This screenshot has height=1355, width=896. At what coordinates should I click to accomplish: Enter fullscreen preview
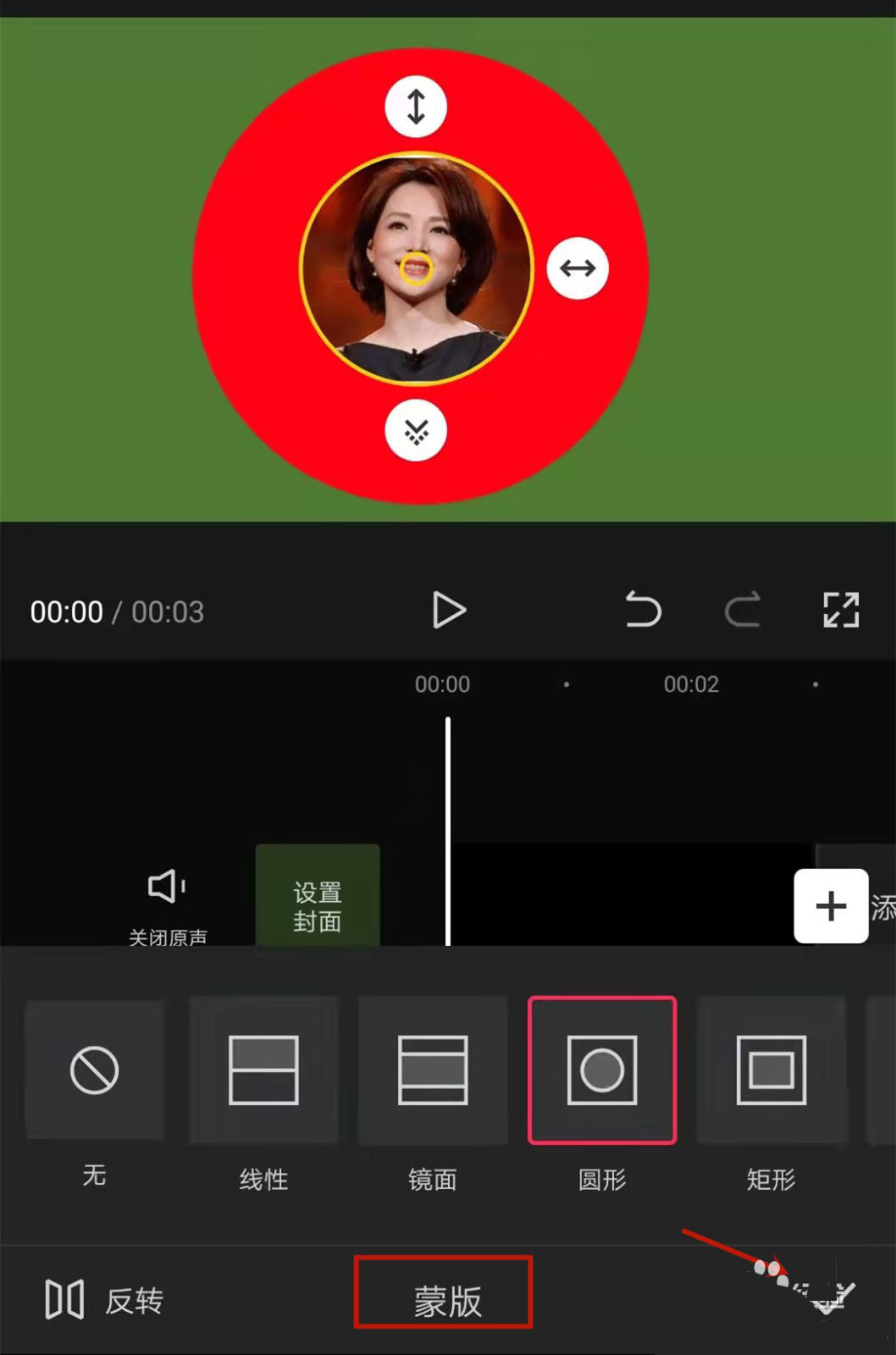tap(841, 611)
